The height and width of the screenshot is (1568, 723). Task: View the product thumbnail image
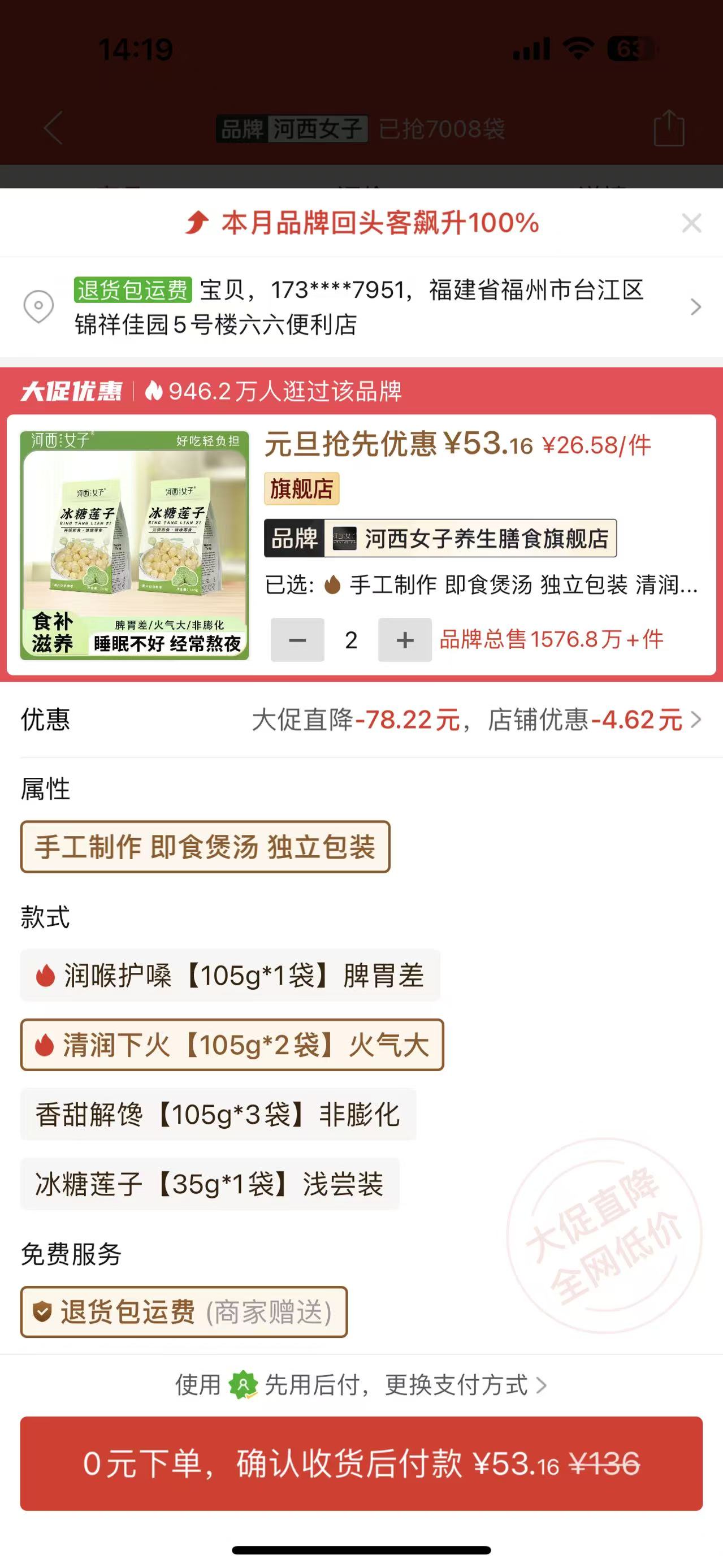click(135, 545)
